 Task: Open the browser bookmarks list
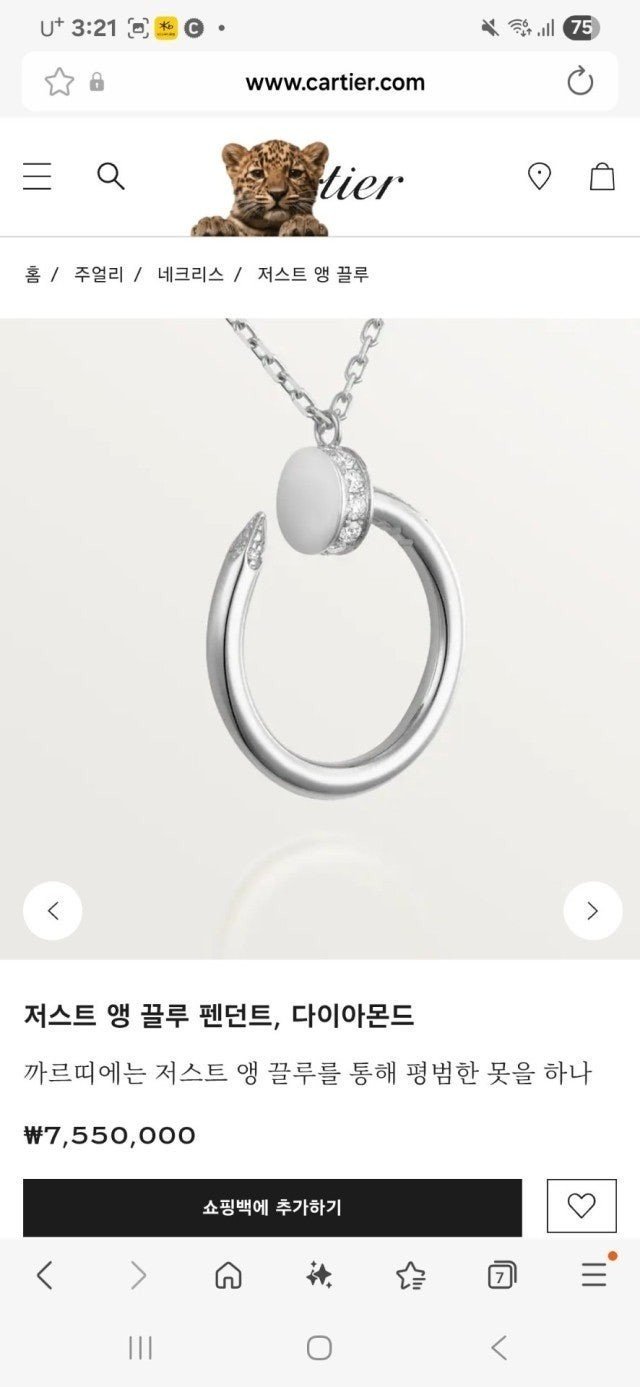pos(410,1275)
